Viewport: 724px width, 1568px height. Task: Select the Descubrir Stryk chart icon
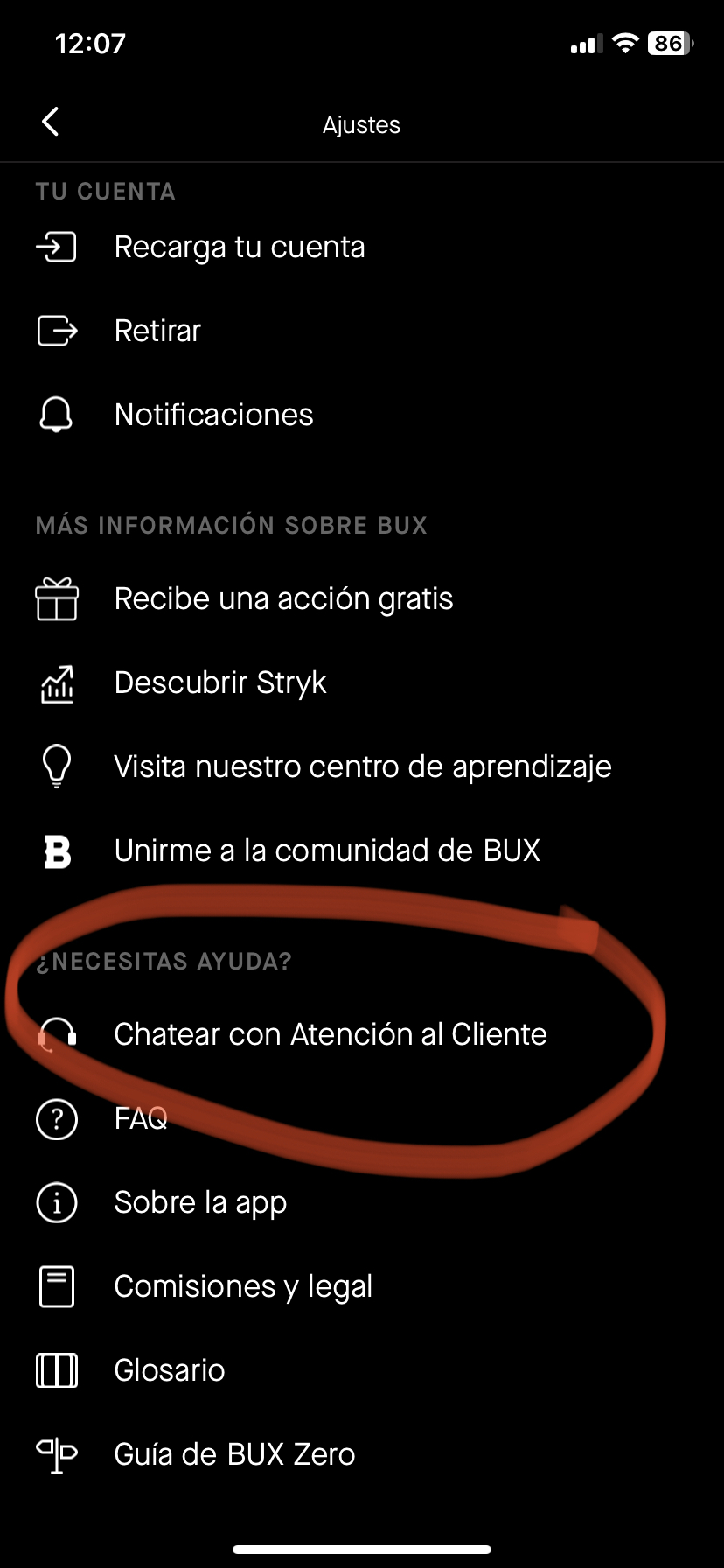click(x=57, y=683)
